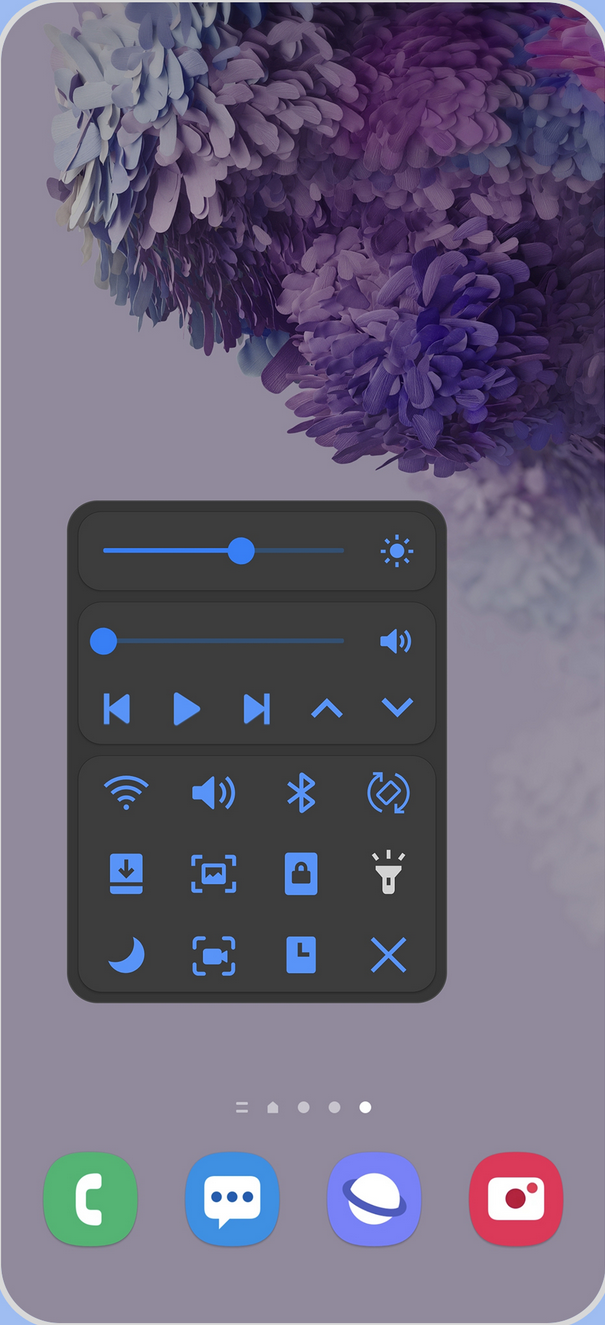Start screen recording with the camcorder icon
This screenshot has width=605, height=1325.
point(213,955)
